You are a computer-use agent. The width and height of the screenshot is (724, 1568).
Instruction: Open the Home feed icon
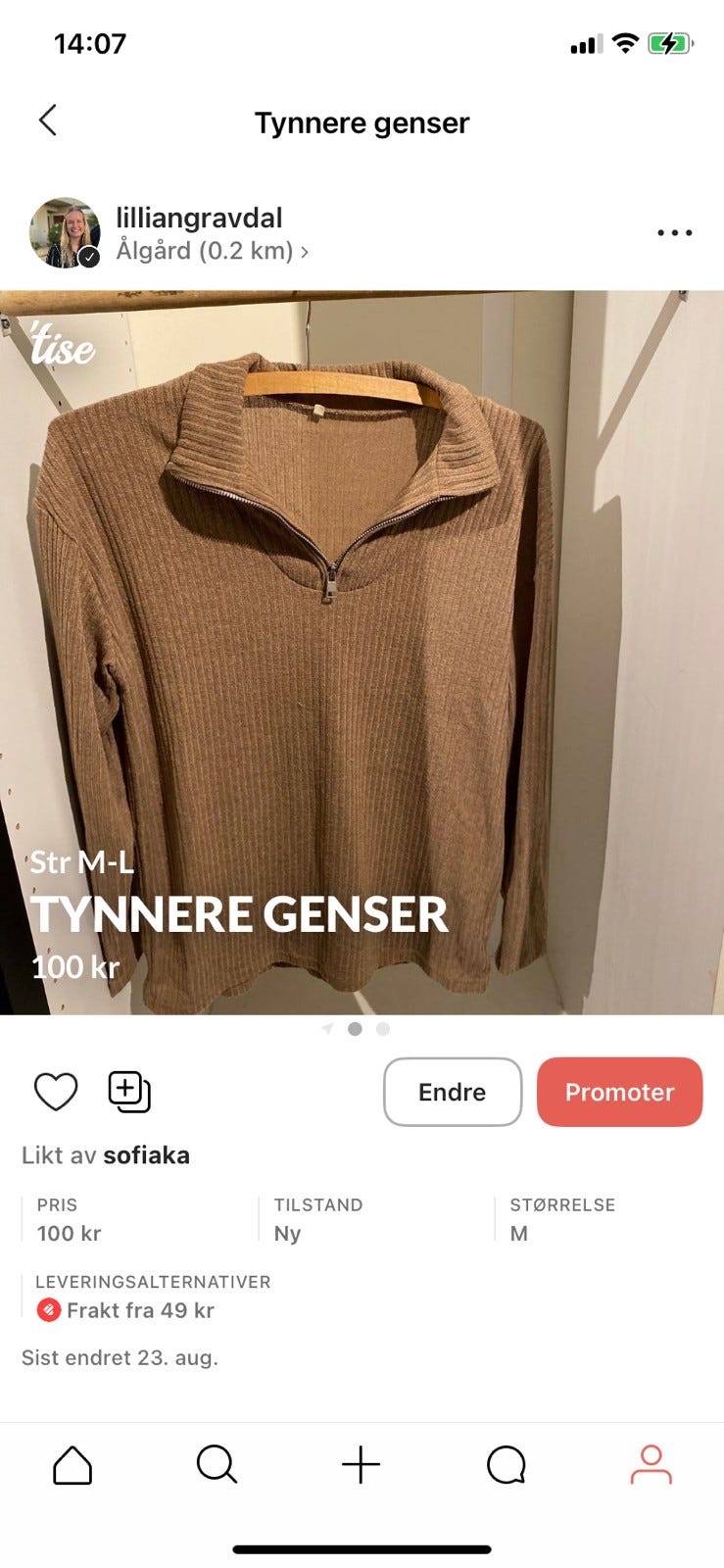tap(73, 1465)
